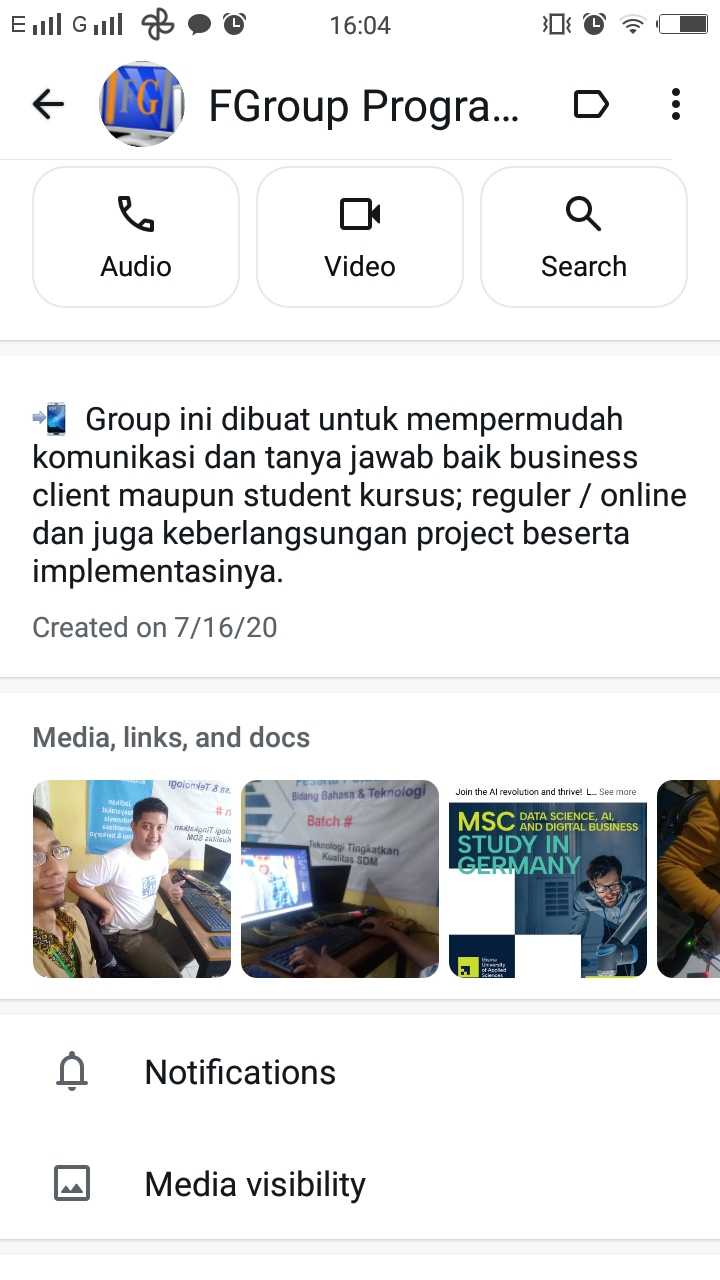Go back using the arrow icon
720x1280 pixels.
tap(48, 104)
